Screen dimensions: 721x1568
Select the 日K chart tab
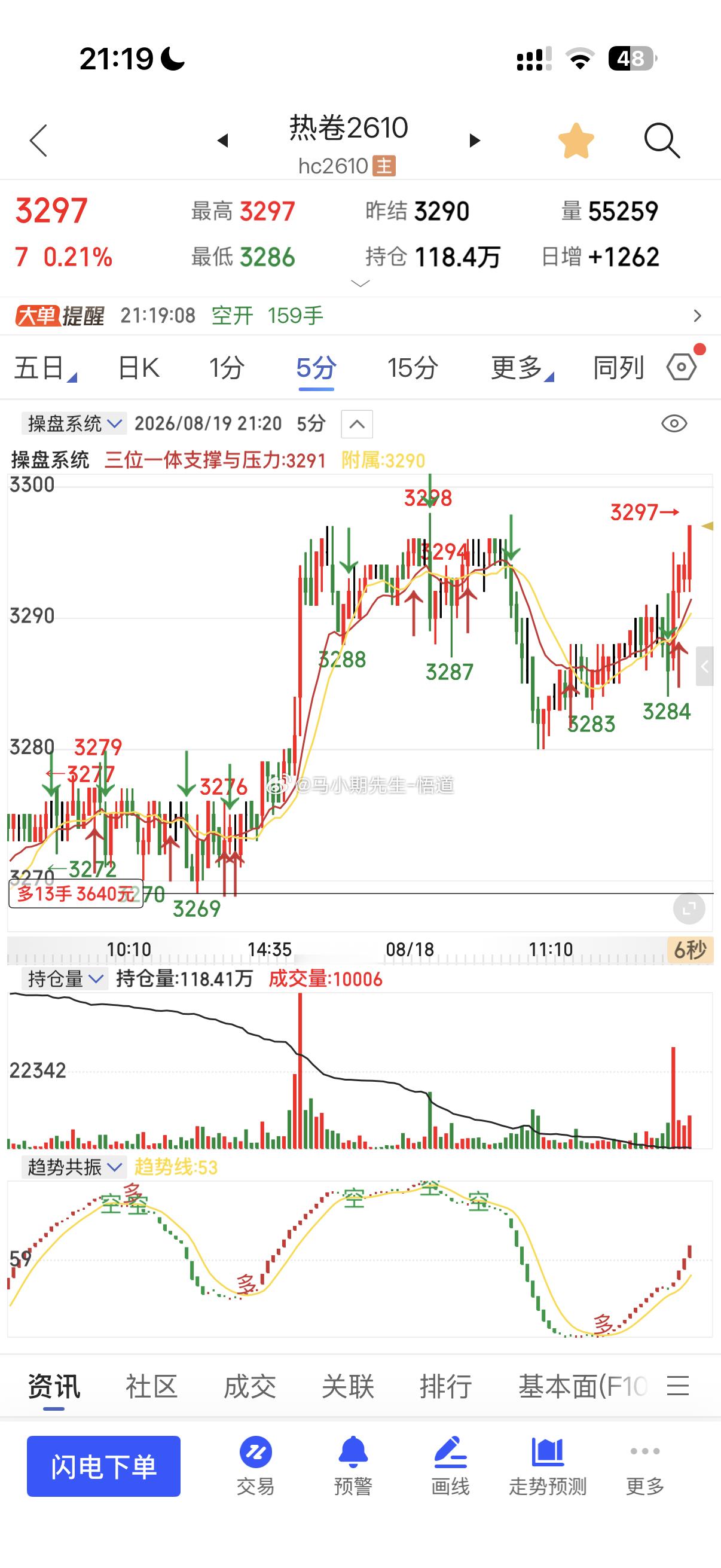139,368
